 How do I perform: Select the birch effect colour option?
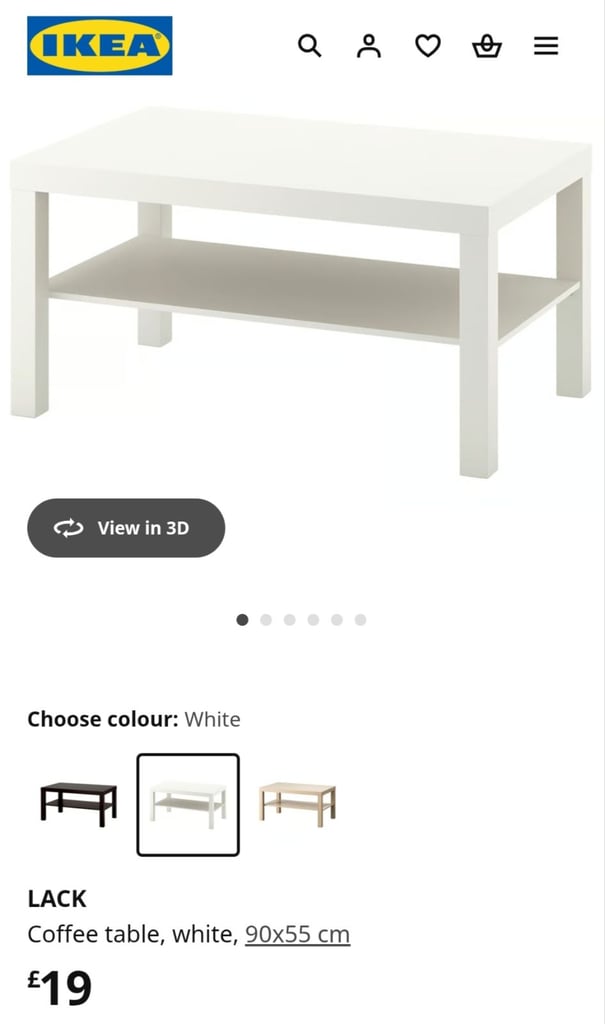click(297, 805)
